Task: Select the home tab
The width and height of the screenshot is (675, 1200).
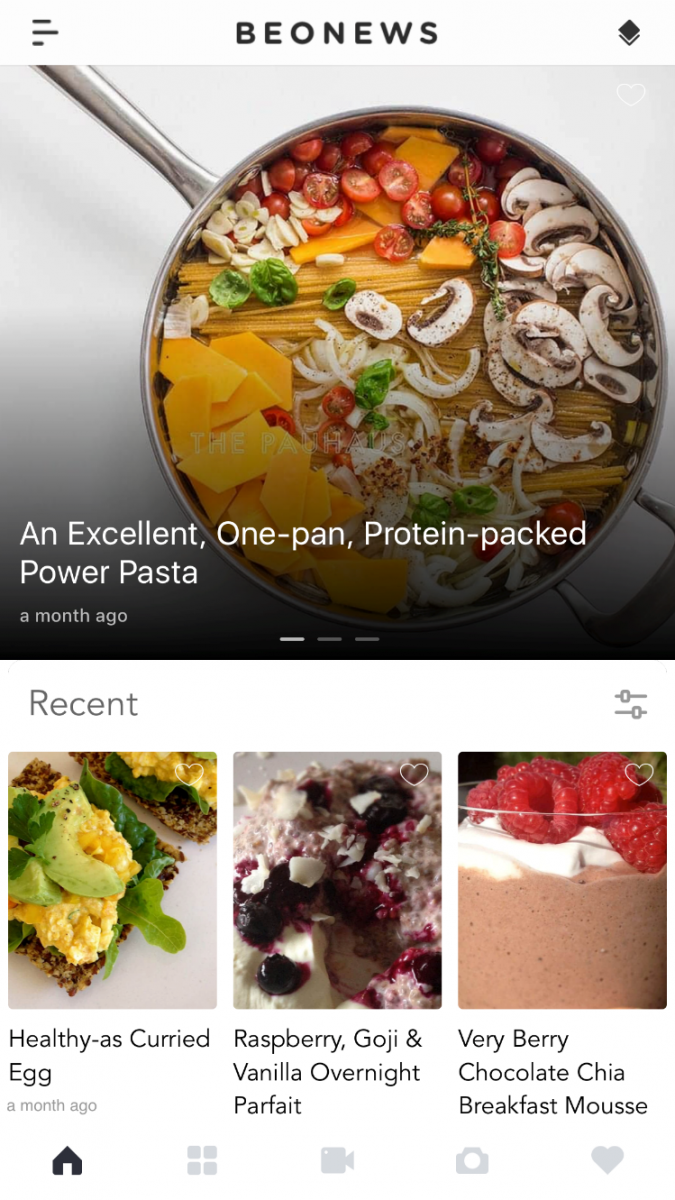Action: [67, 1160]
